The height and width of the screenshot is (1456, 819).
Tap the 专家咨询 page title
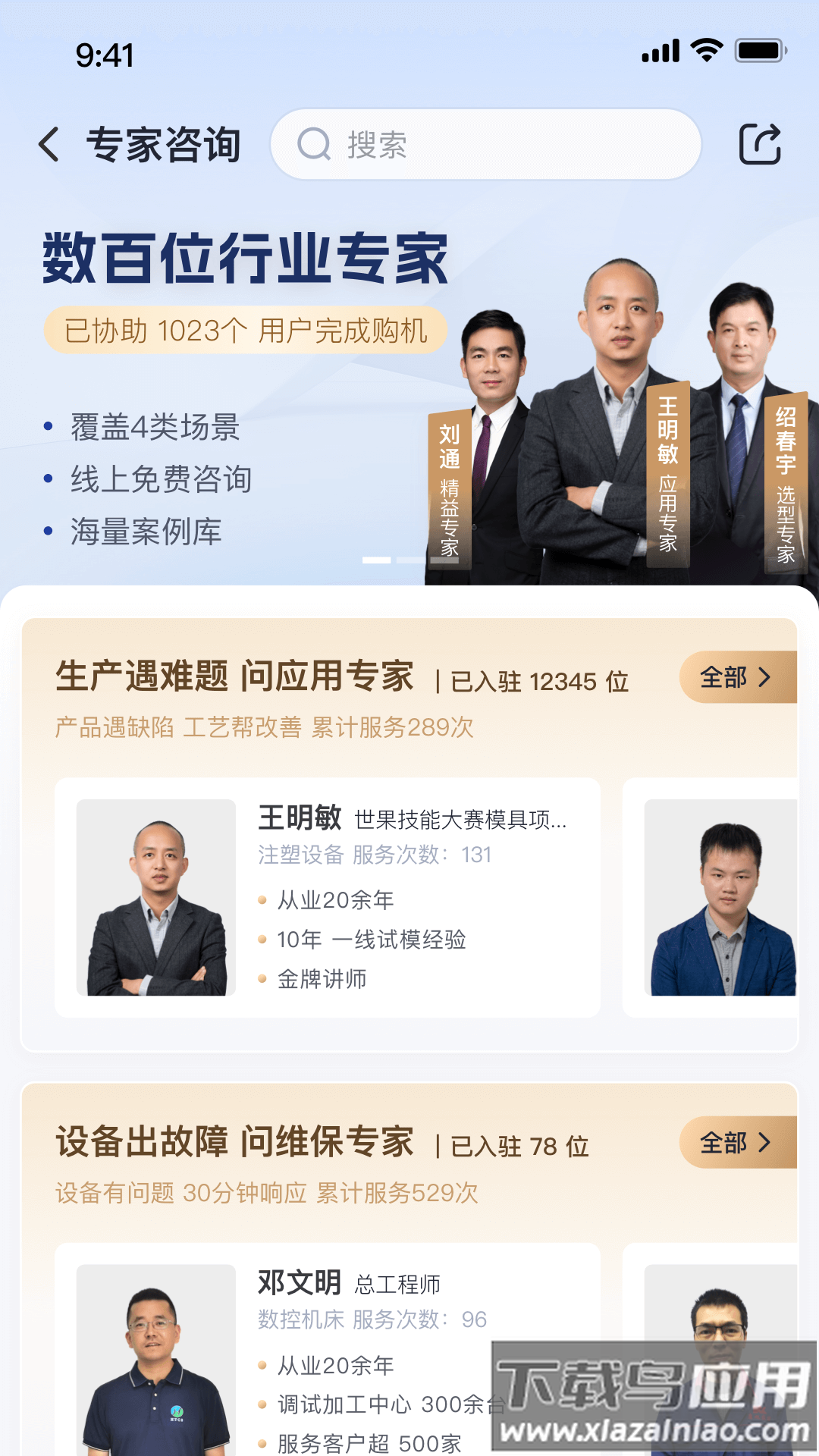click(x=165, y=145)
